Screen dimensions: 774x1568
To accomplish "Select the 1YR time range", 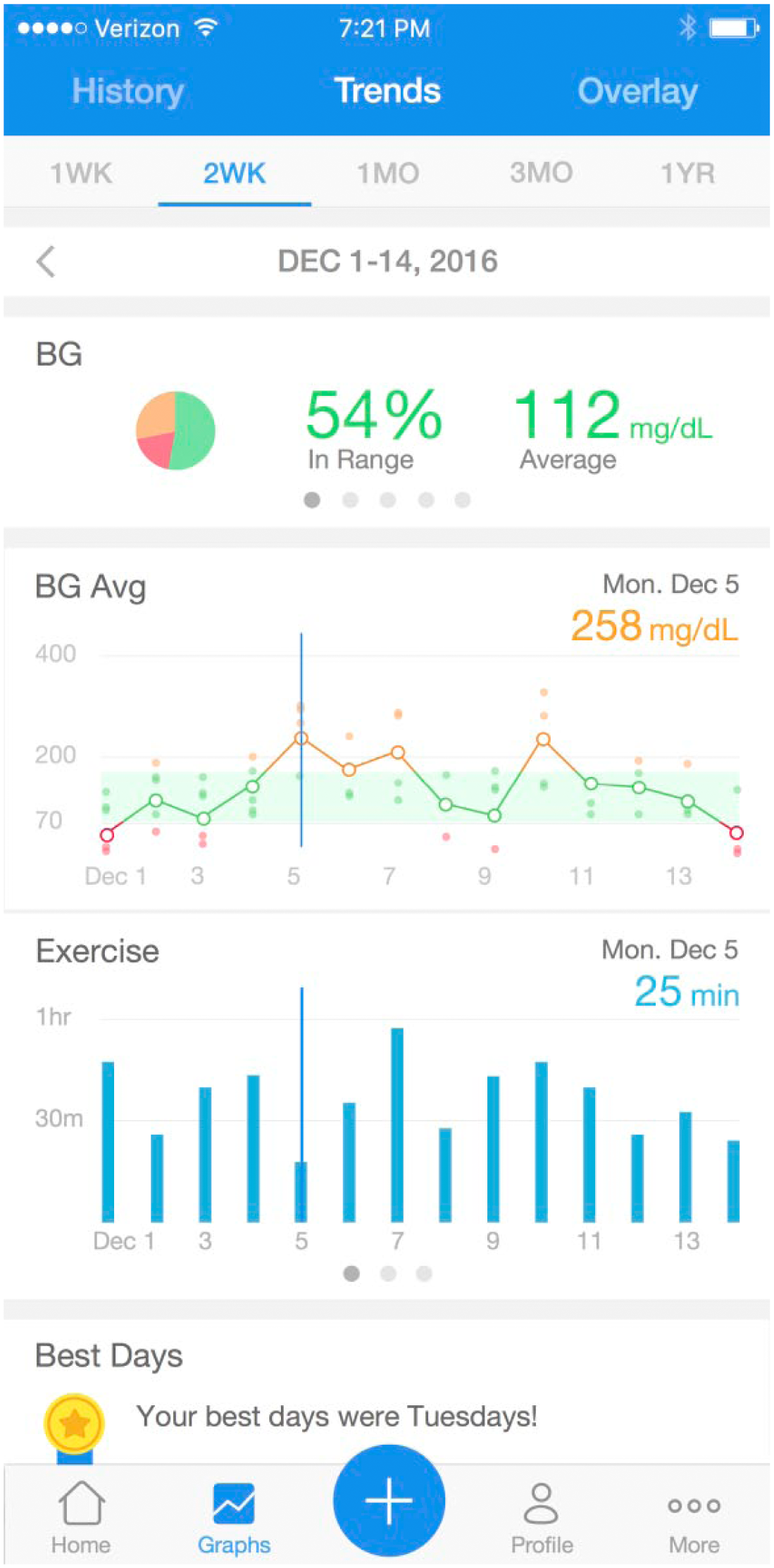I will 688,173.
